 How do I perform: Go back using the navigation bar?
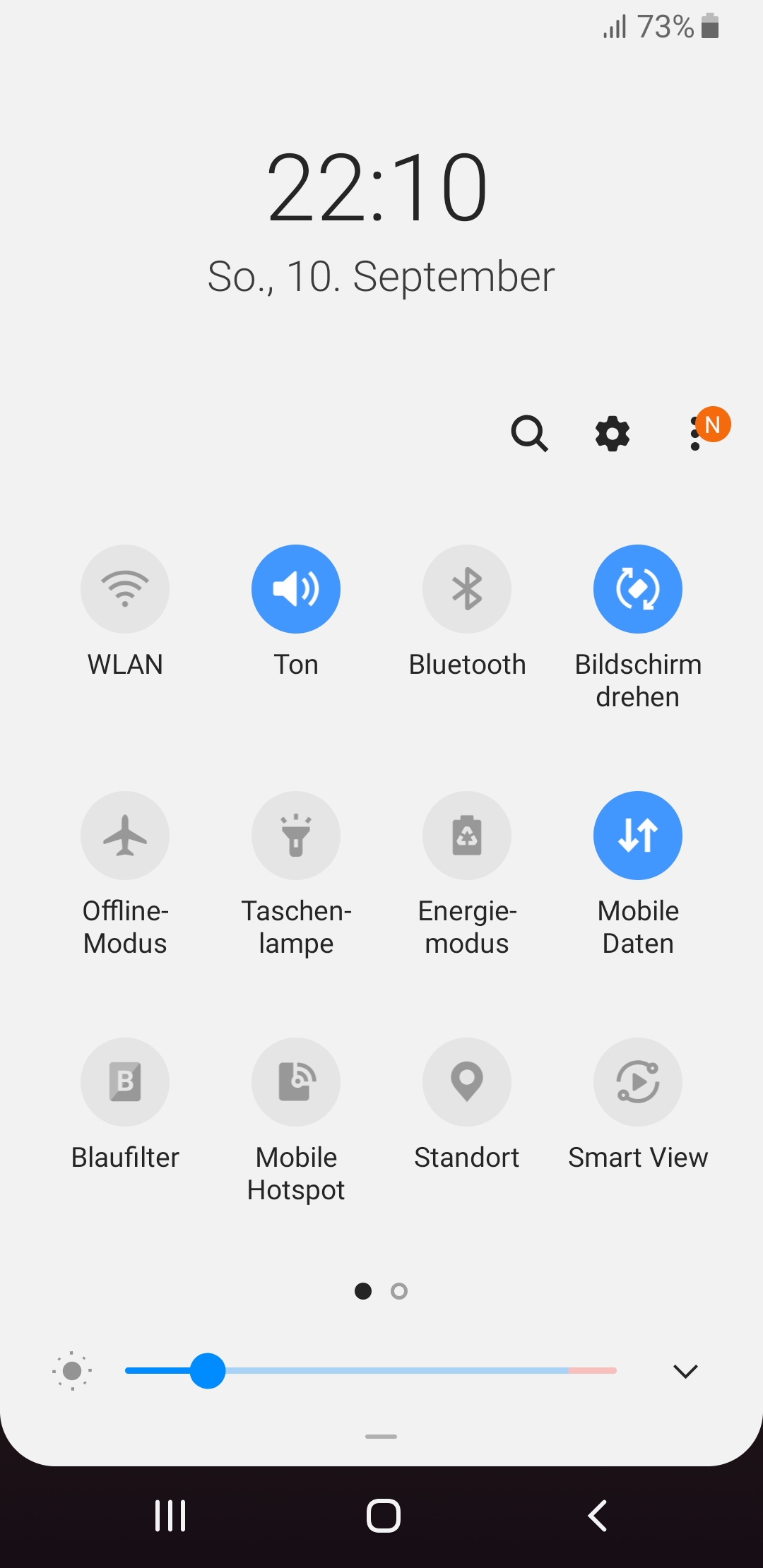pos(598,1516)
